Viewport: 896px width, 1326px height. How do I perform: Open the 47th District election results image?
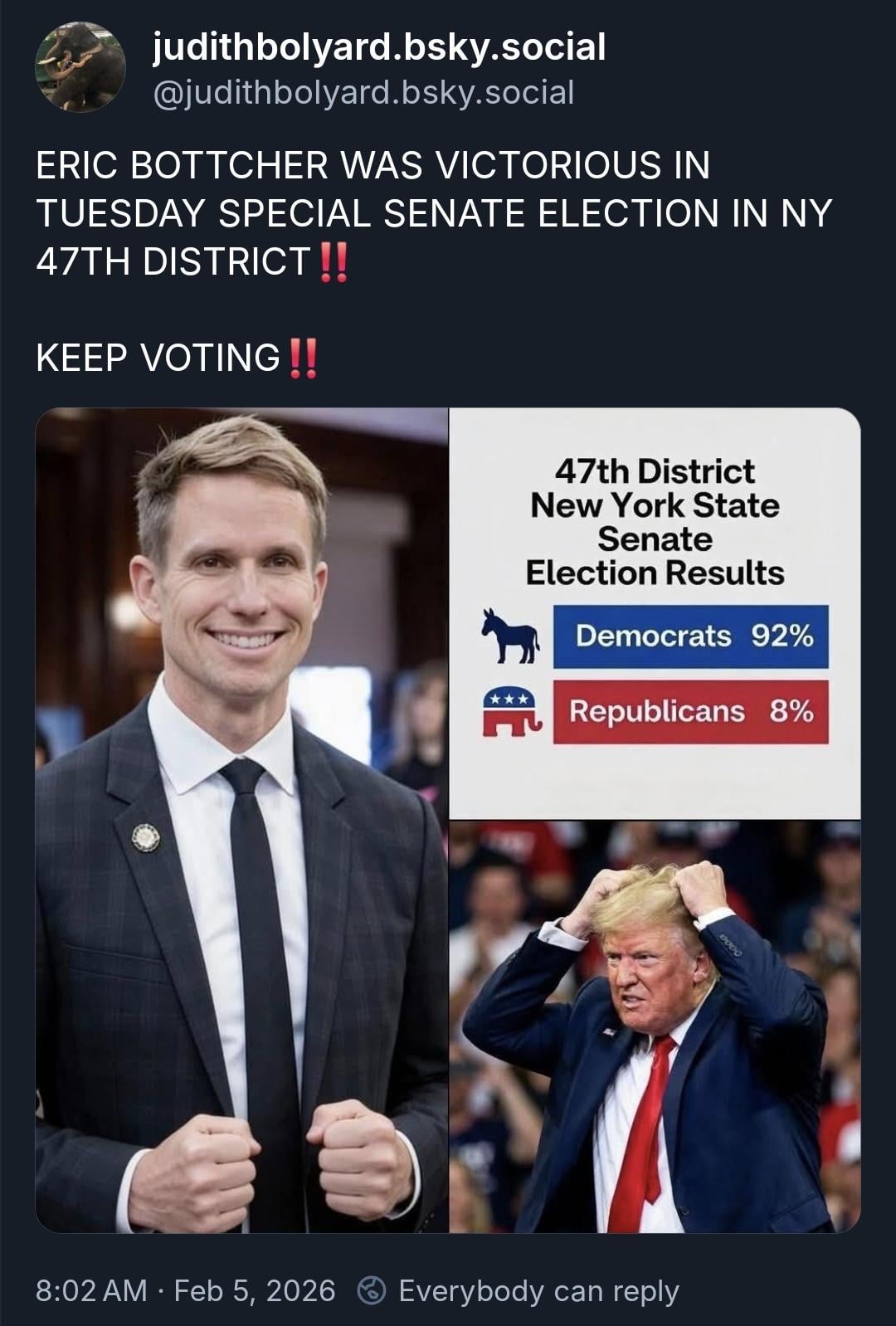click(655, 612)
